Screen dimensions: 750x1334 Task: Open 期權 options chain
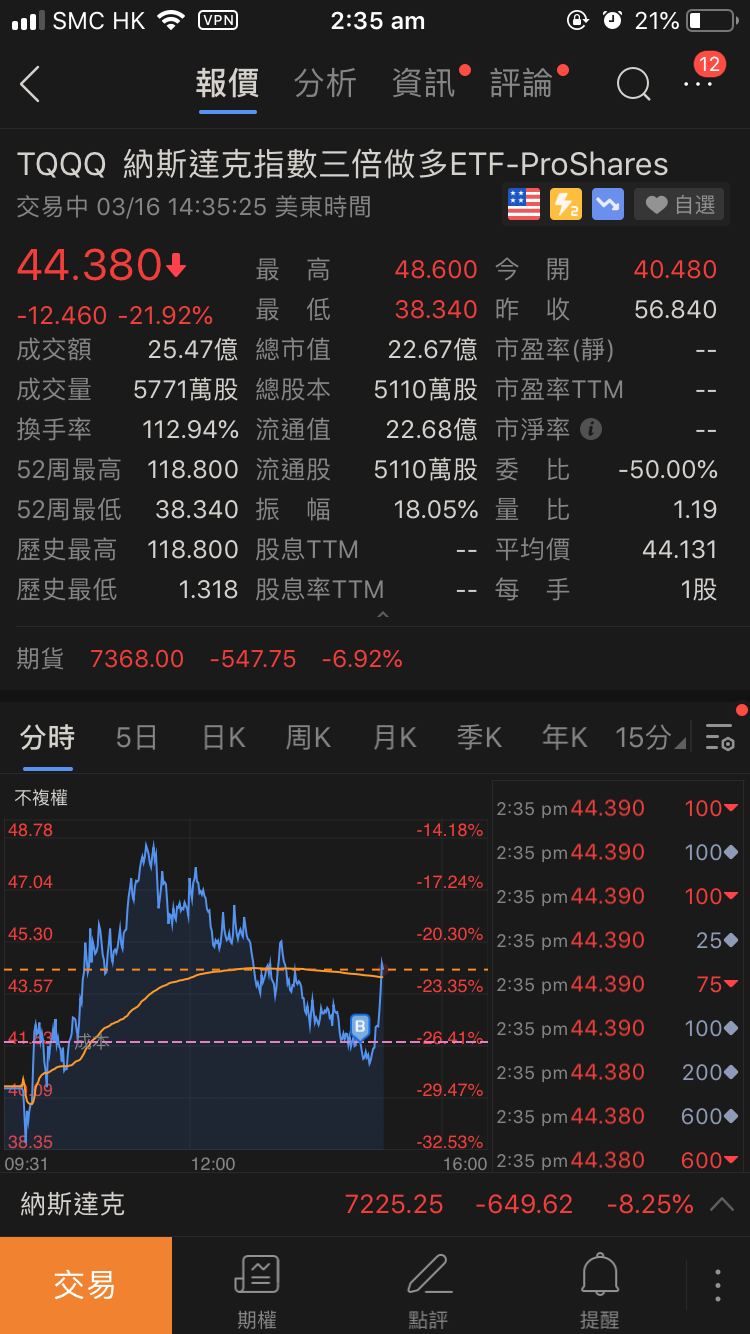(257, 1290)
